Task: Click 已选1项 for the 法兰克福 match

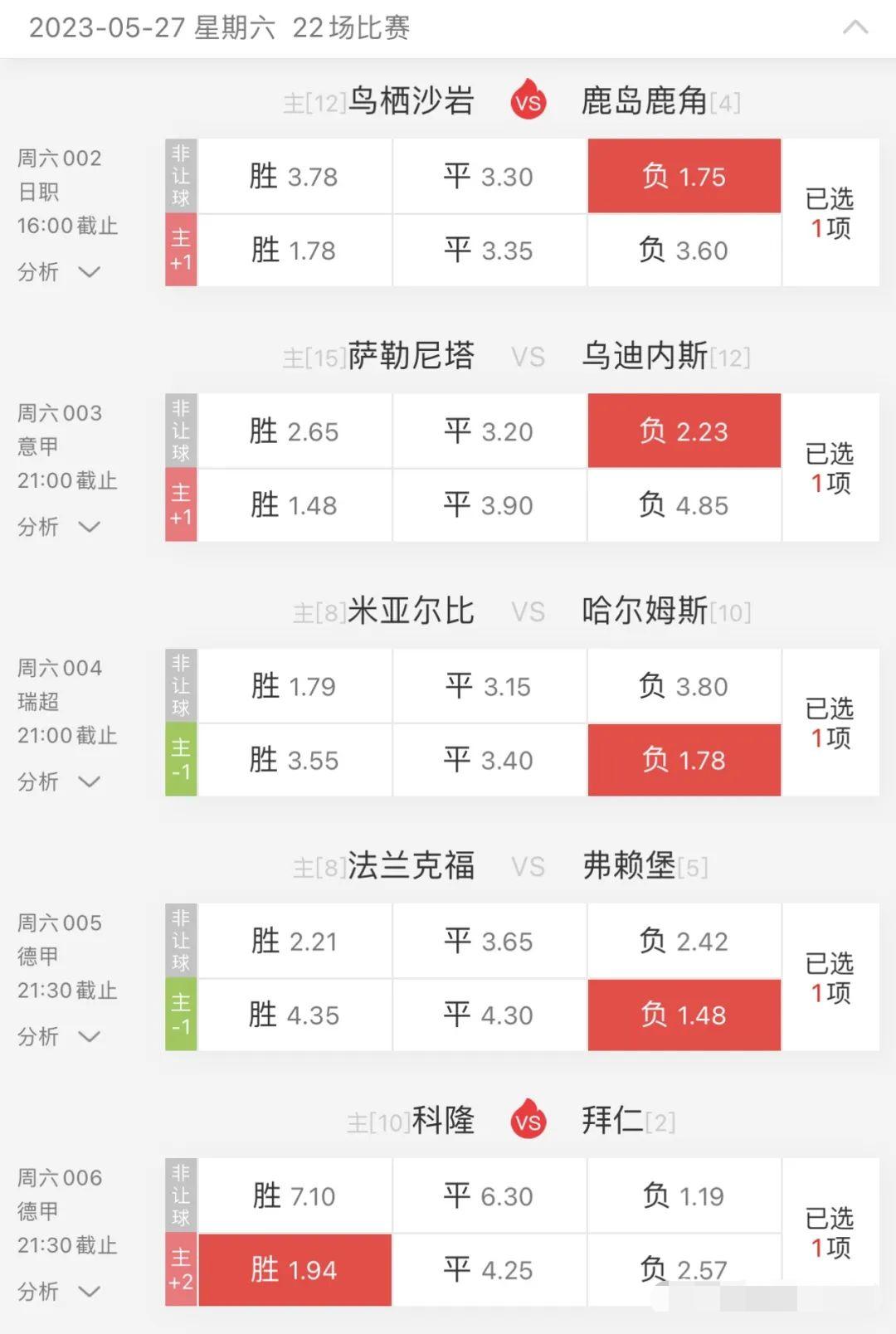Action: click(830, 976)
